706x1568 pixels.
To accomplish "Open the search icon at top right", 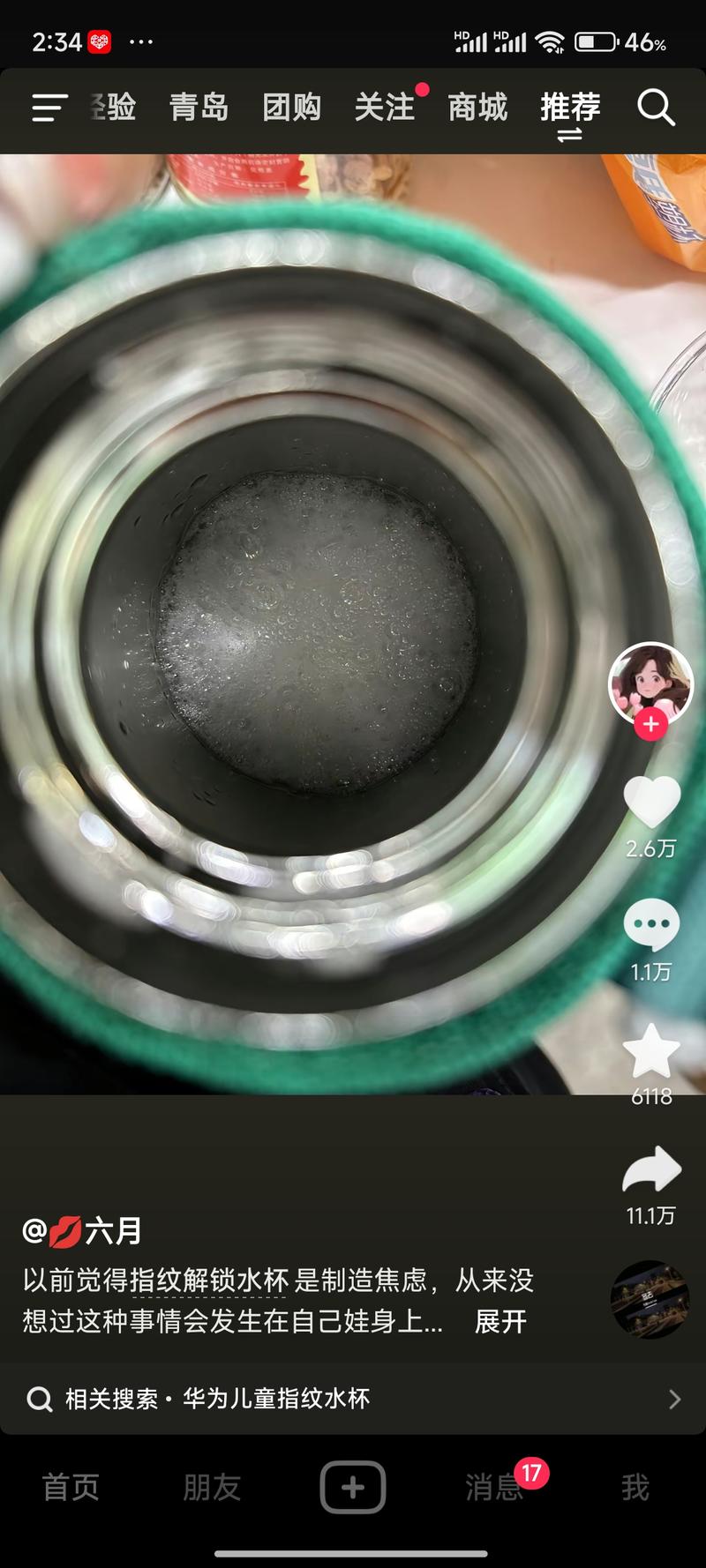I will 655,108.
